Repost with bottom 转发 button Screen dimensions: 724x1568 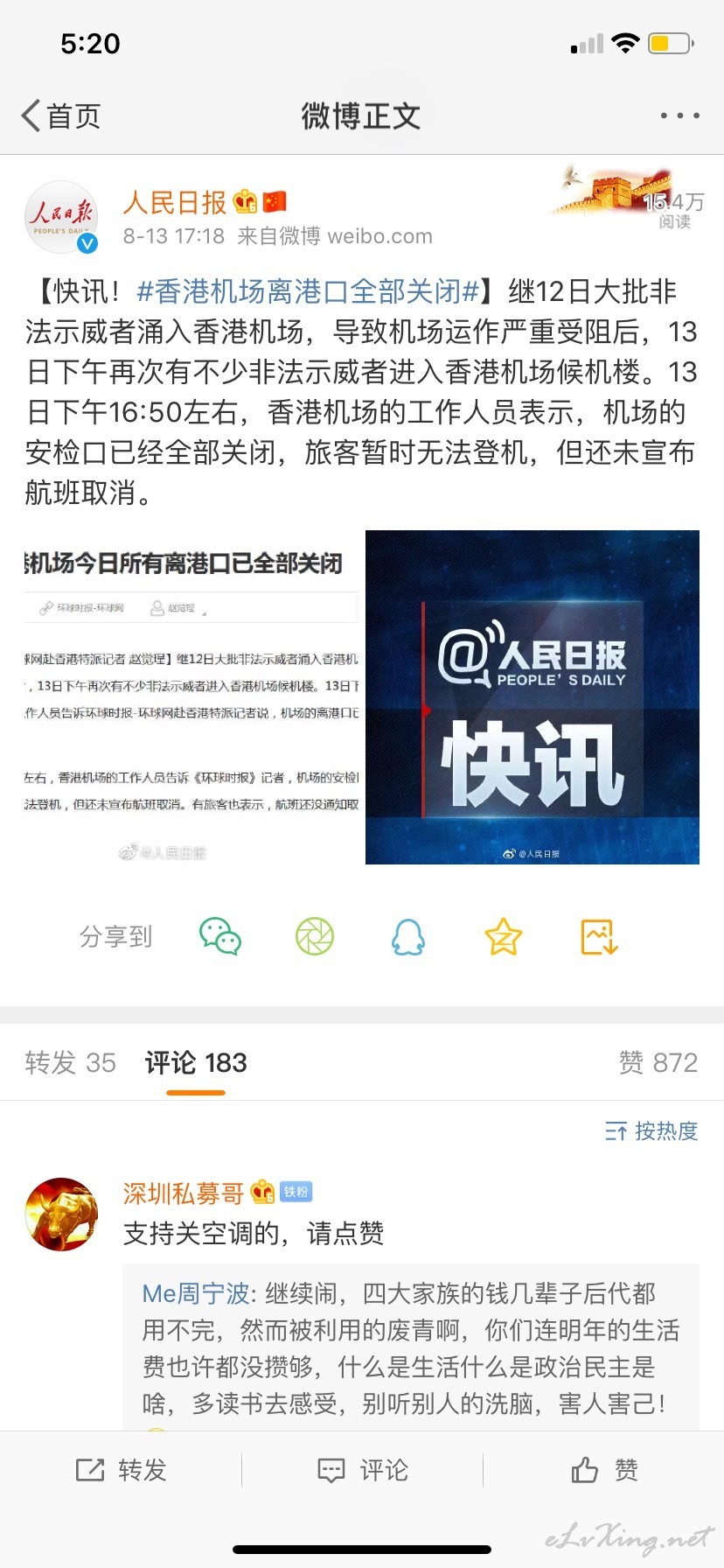click(x=121, y=1470)
